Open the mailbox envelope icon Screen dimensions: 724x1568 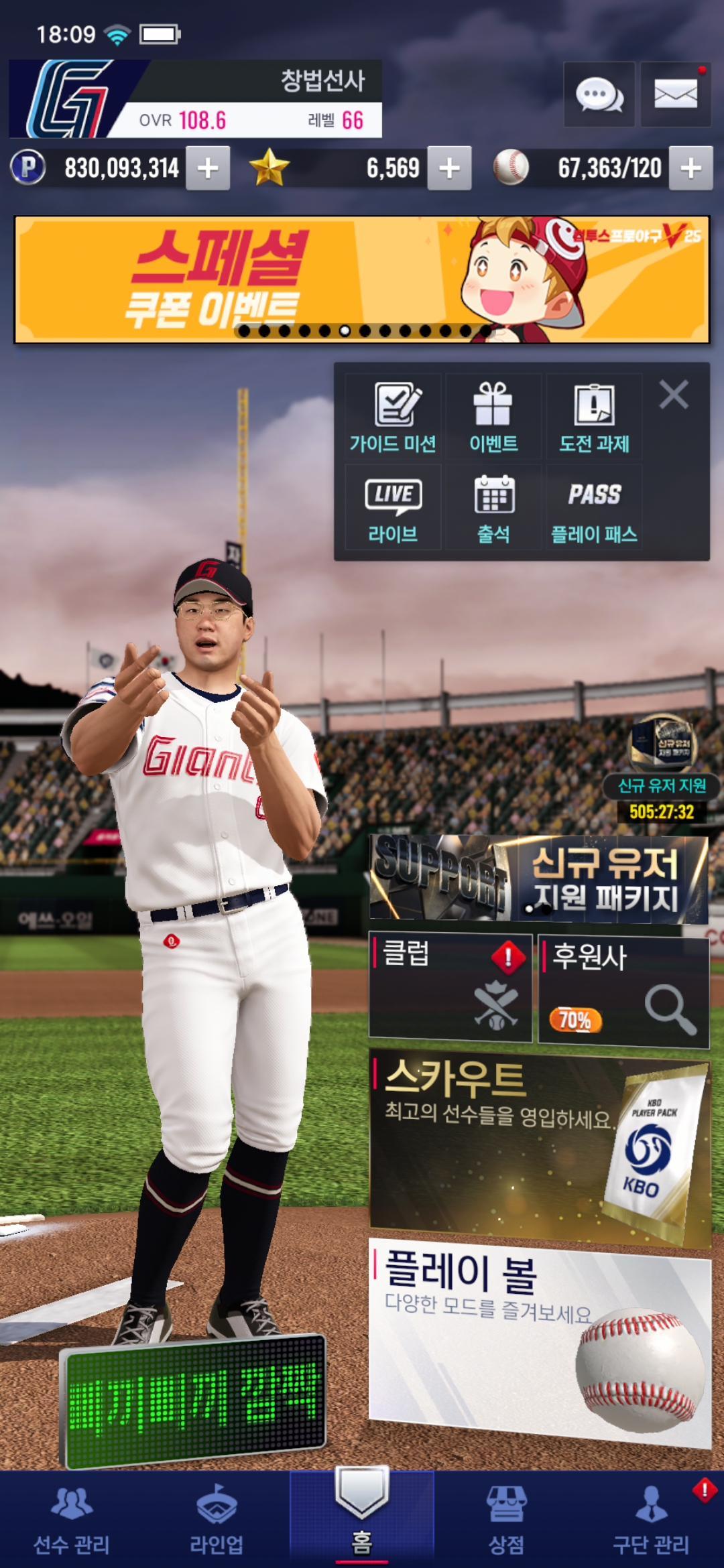(675, 94)
